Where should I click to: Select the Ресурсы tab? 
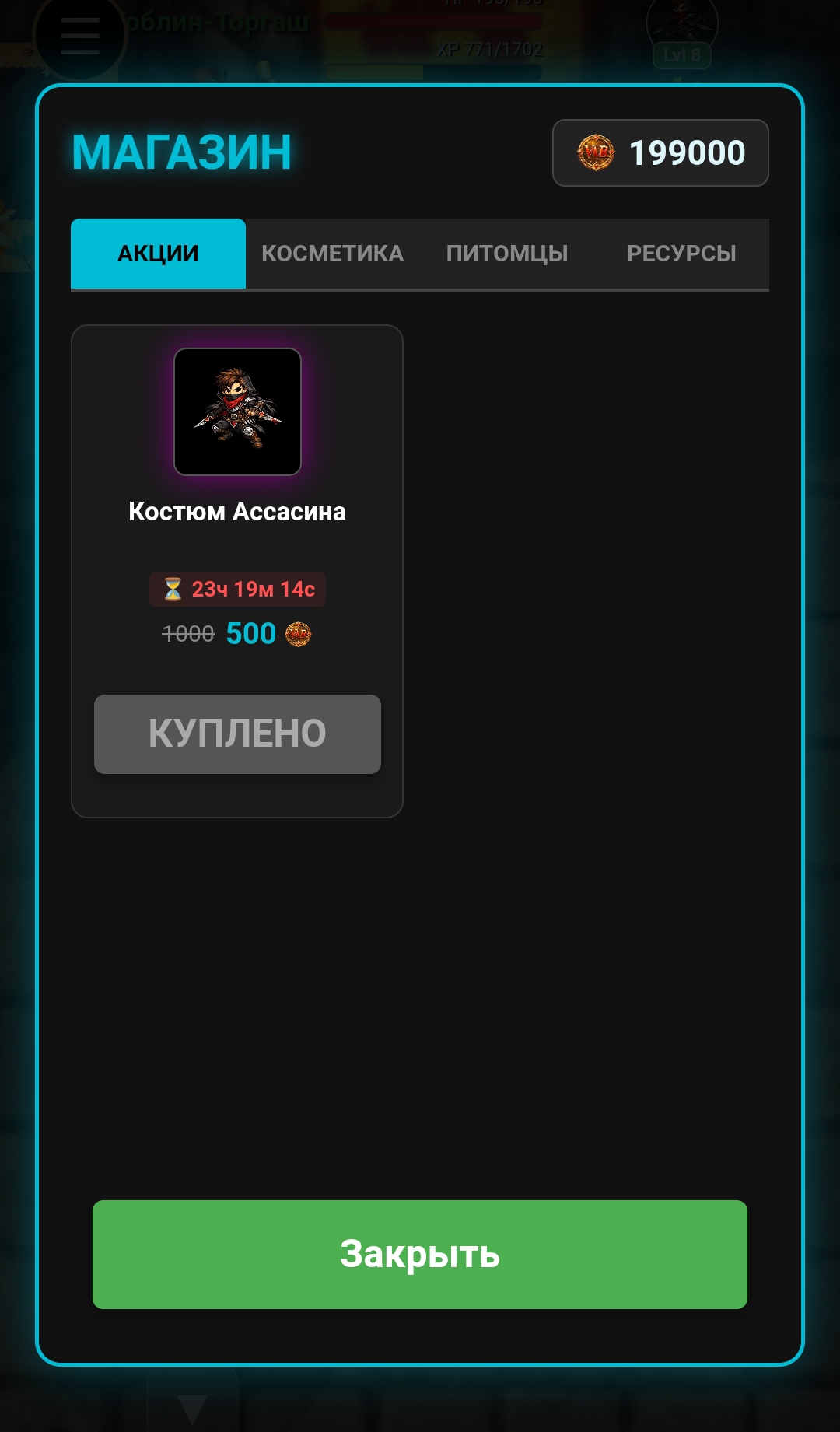[x=681, y=254]
